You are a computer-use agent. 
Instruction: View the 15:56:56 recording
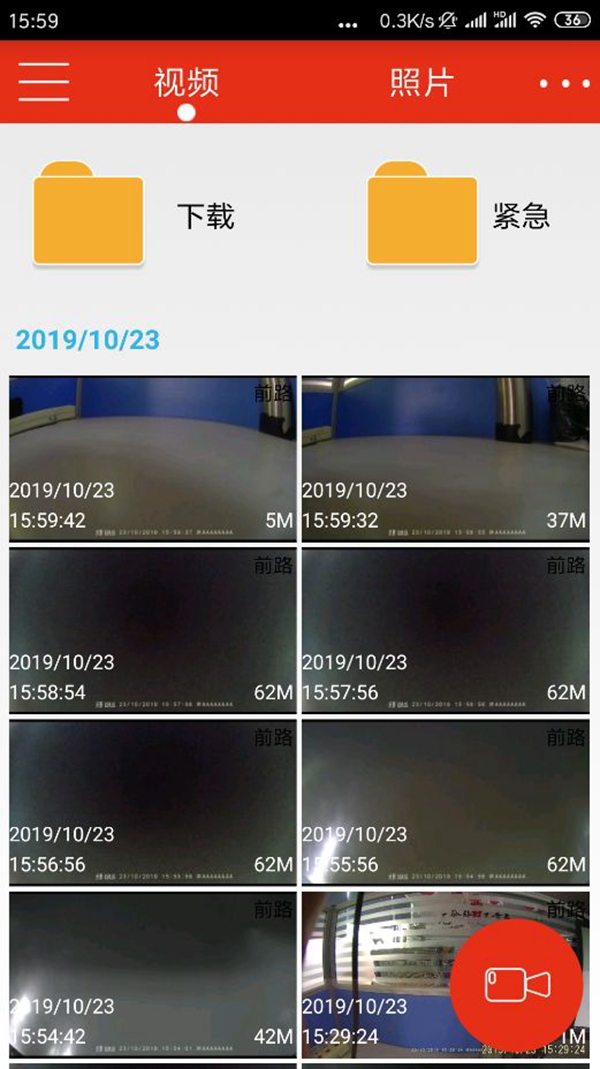(153, 802)
